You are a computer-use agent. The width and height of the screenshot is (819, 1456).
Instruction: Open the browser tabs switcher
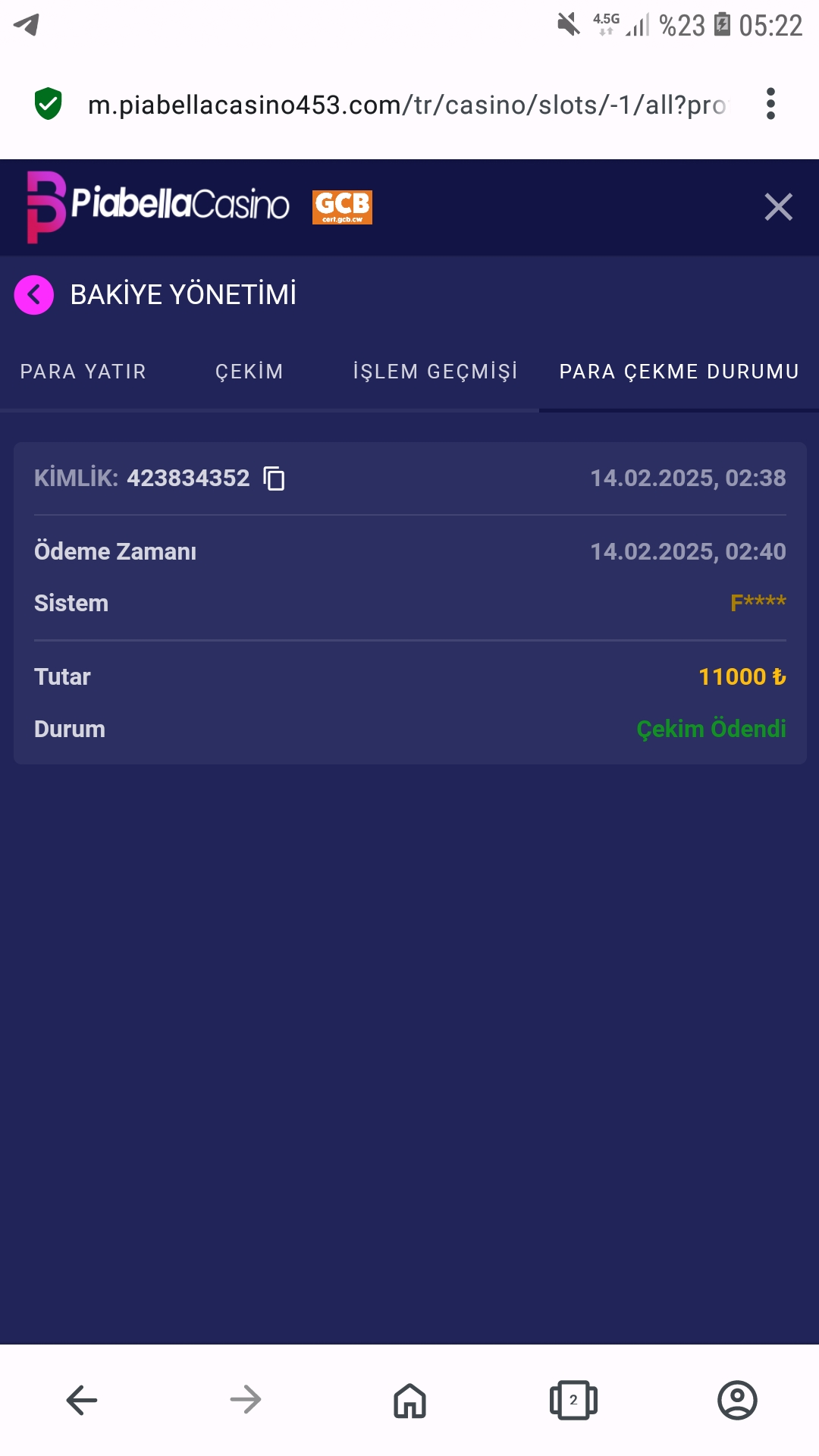coord(573,1400)
